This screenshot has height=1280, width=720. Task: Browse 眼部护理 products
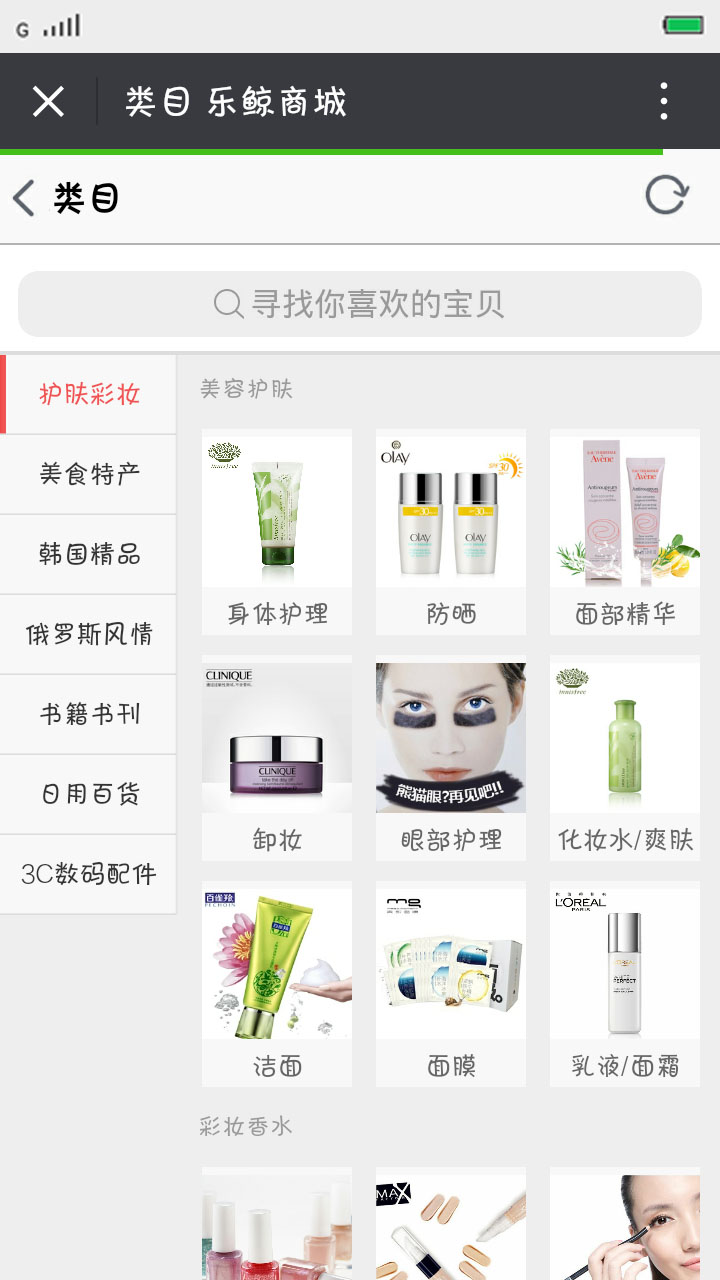451,758
